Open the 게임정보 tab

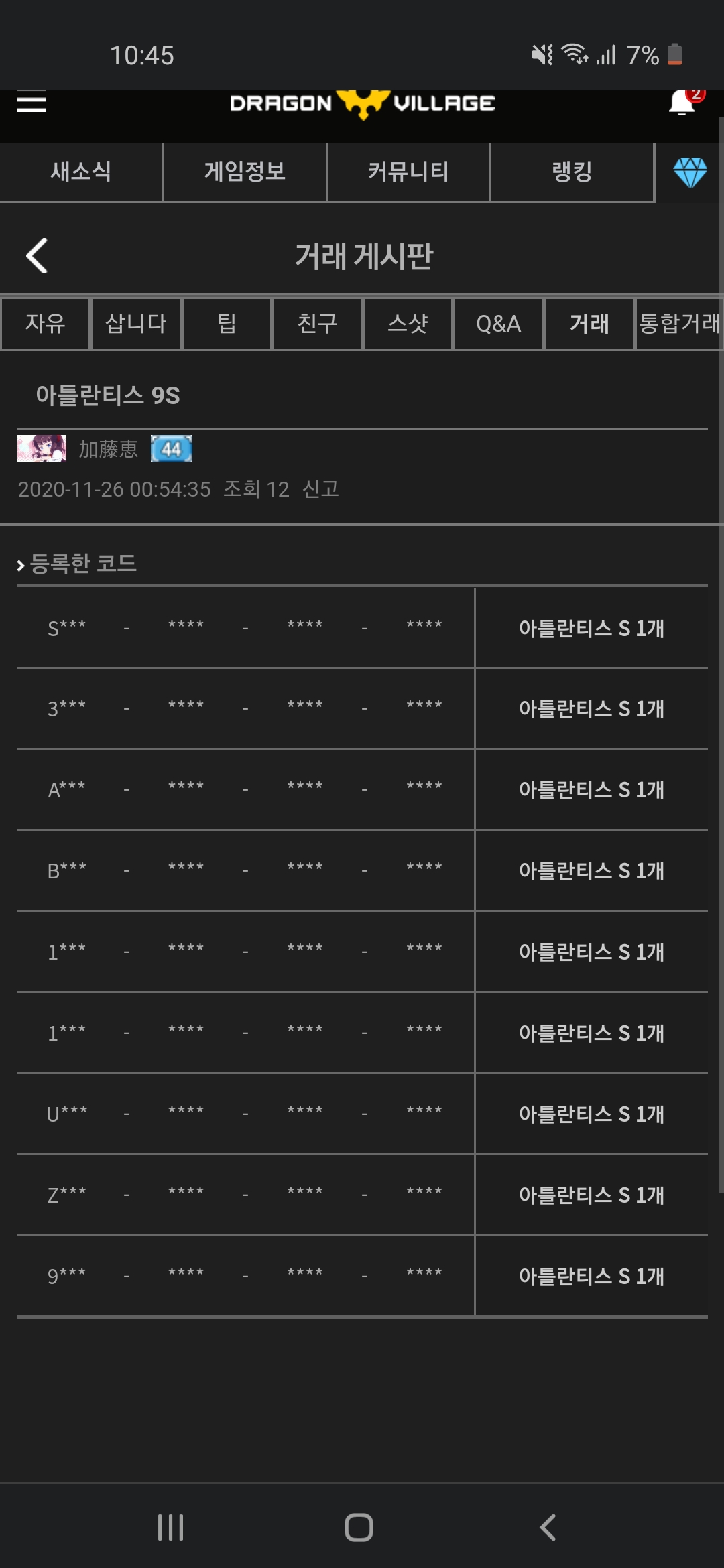(245, 172)
